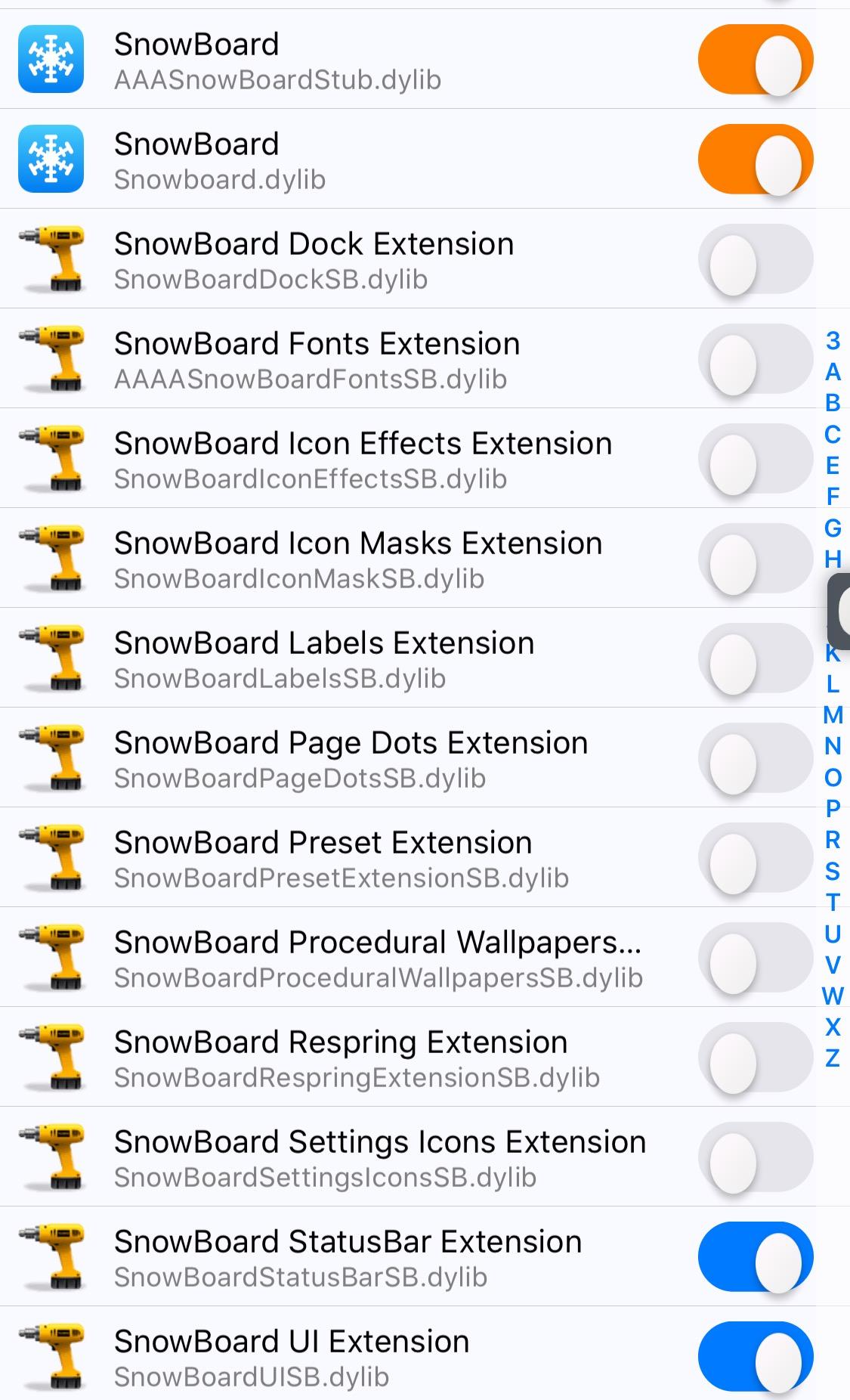Enable SnowBoard Icon Effects Extension
Viewport: 850px width, 1400px height.
[755, 459]
